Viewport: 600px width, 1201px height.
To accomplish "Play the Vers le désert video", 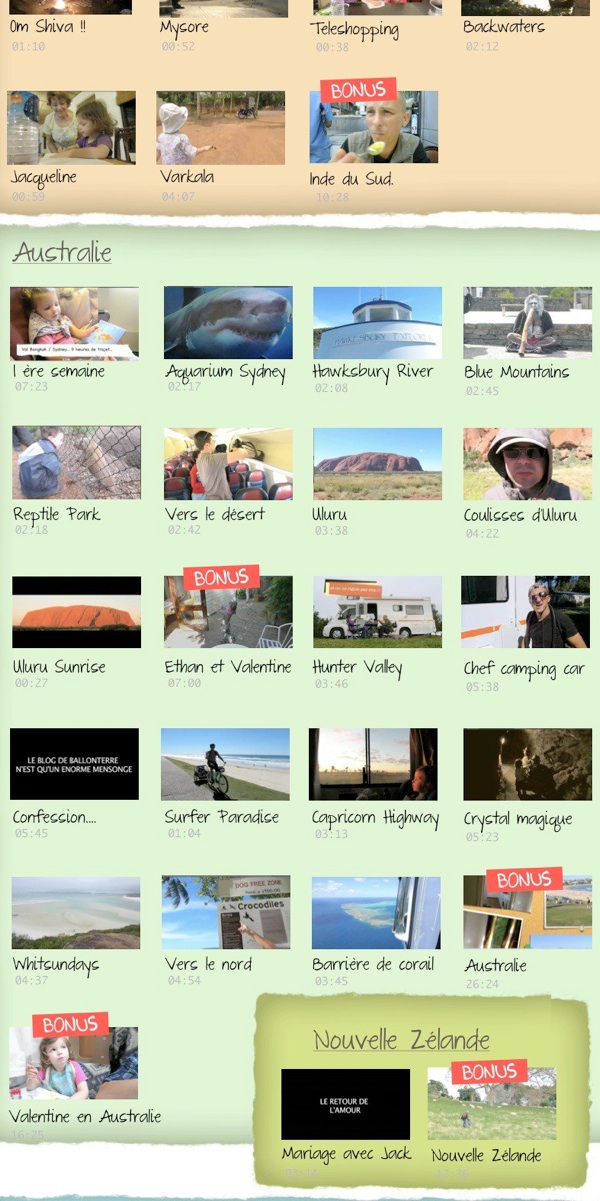I will pos(228,463).
